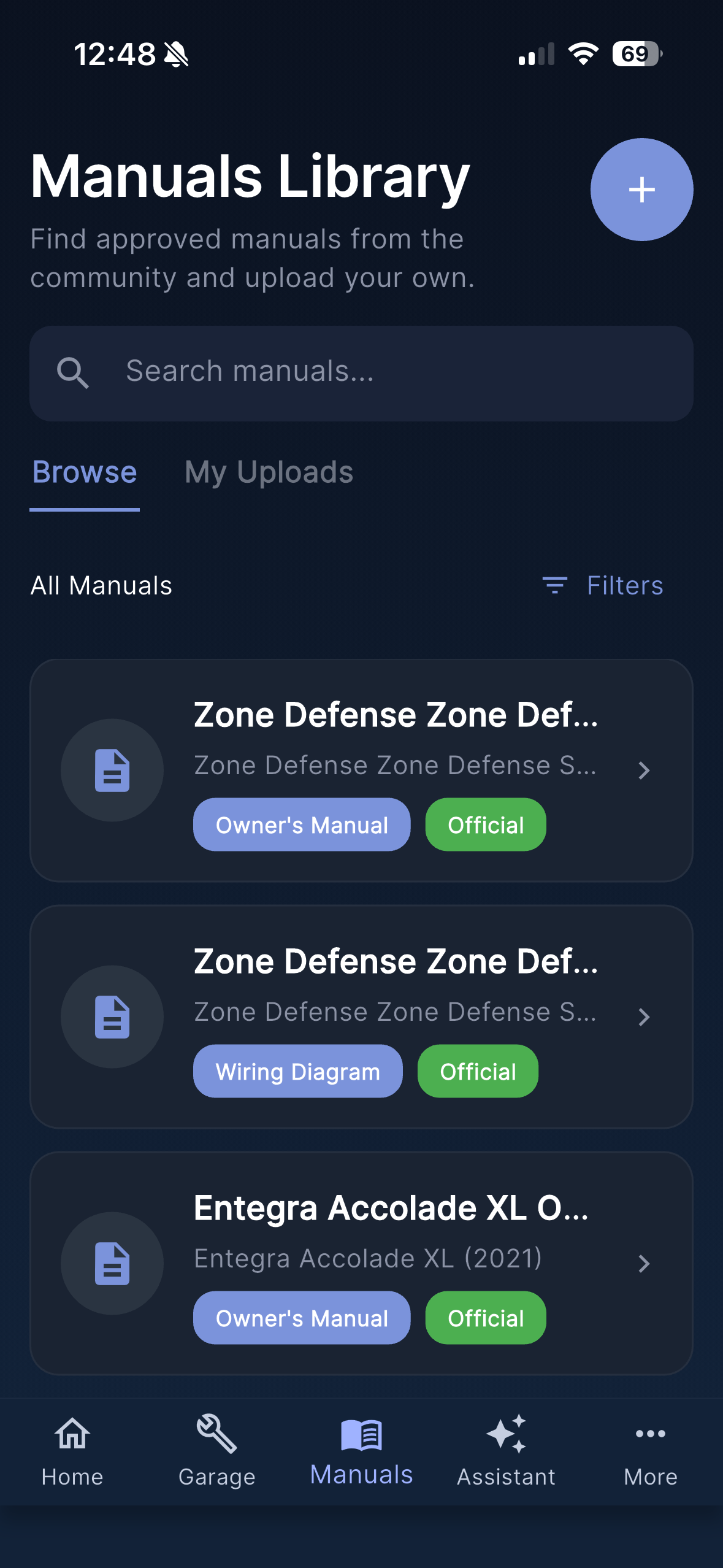Image resolution: width=723 pixels, height=1568 pixels.
Task: Tap the Official badge on the wiring diagram entry
Action: click(x=478, y=1071)
